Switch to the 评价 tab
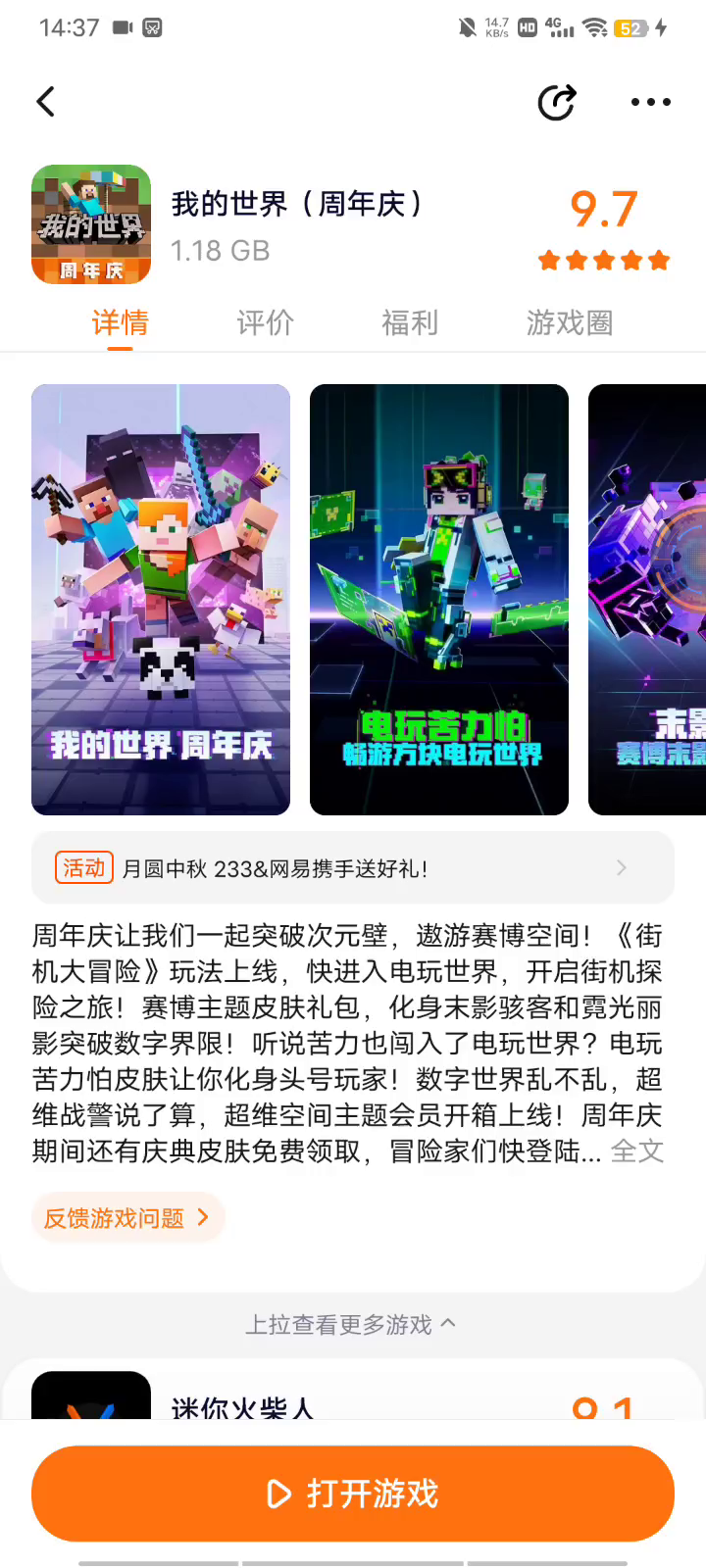Viewport: 706px width, 1568px height. 265,322
